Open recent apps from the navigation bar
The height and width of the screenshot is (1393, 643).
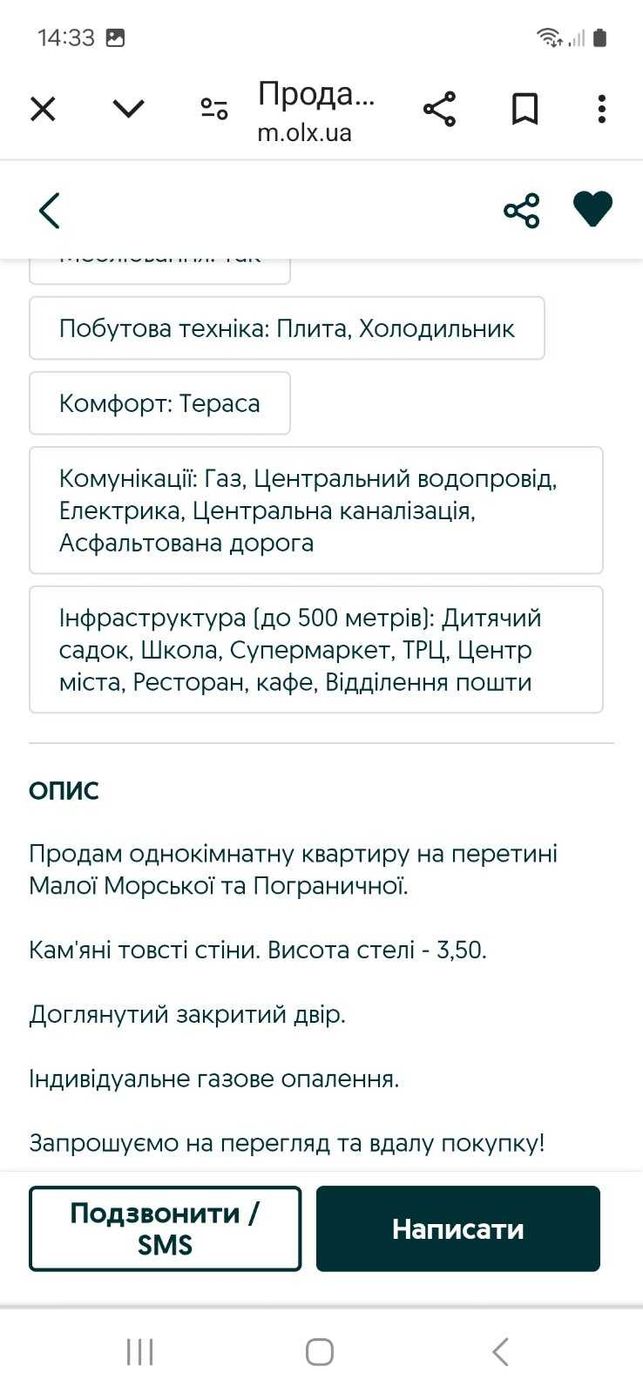click(x=140, y=1352)
